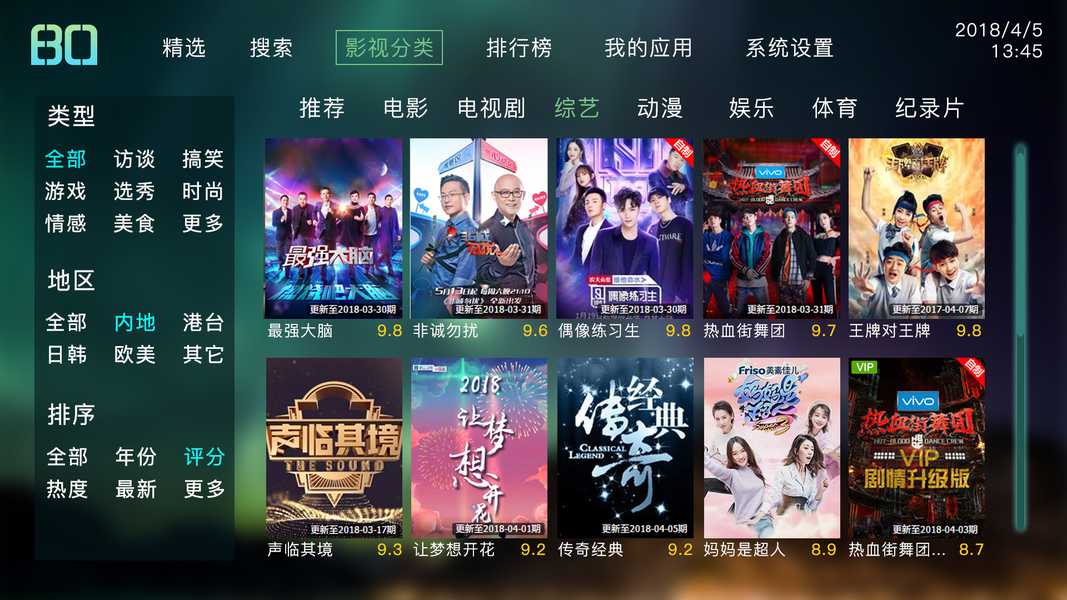Choose 港台 region filter
This screenshot has height=600, width=1067.
pos(203,322)
